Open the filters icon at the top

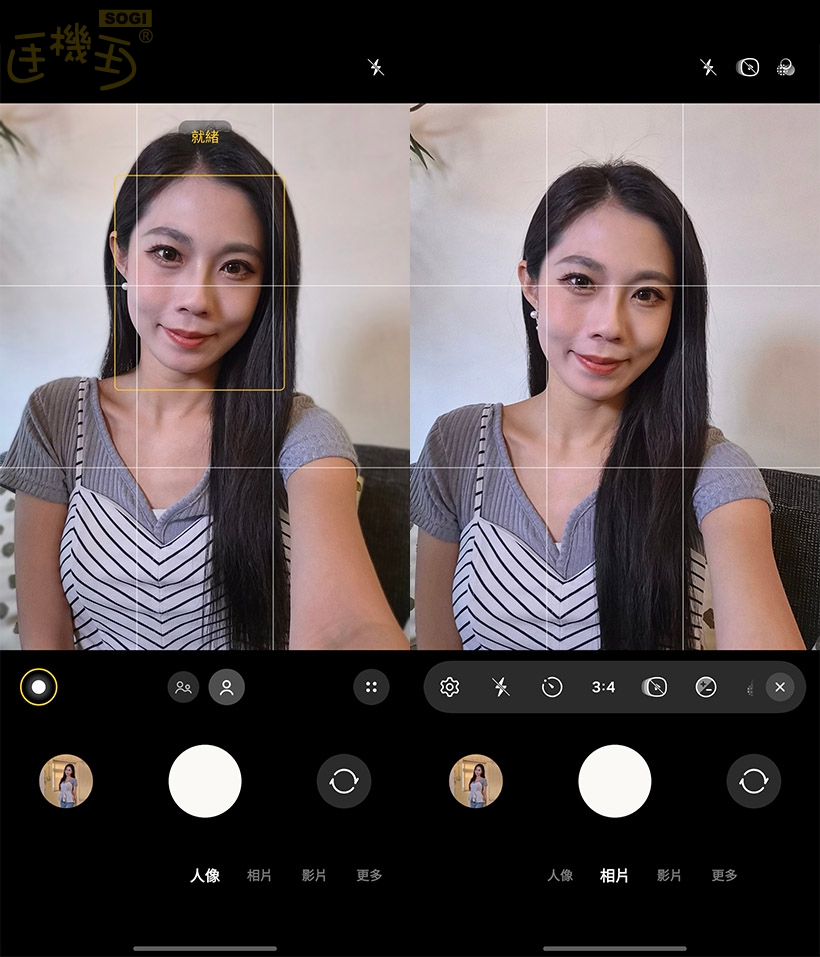pyautogui.click(x=786, y=68)
